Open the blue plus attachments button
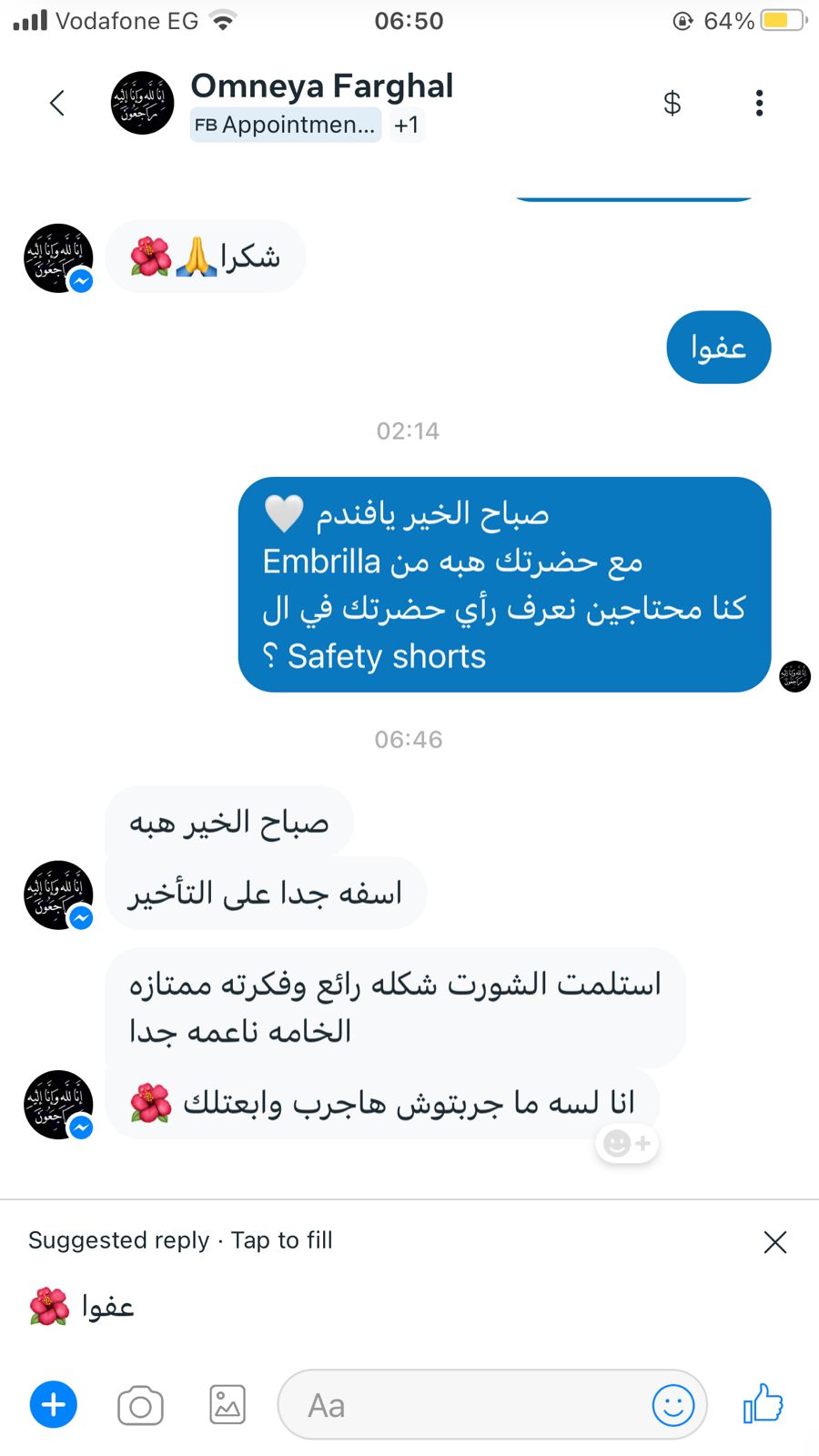 click(54, 1405)
